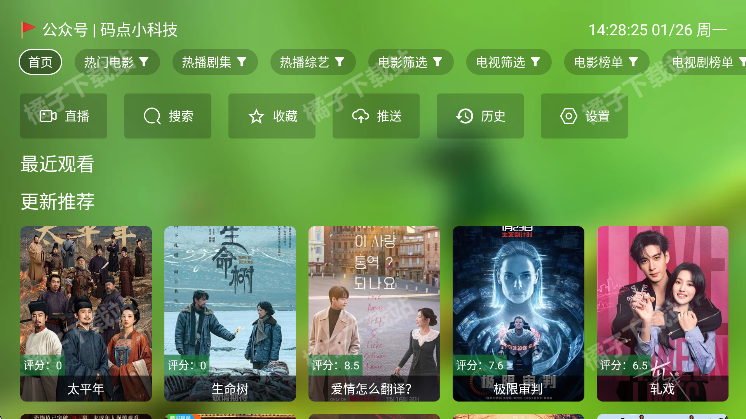746x419 pixels.
Task: Open the 热门电影 category
Action: tap(117, 62)
